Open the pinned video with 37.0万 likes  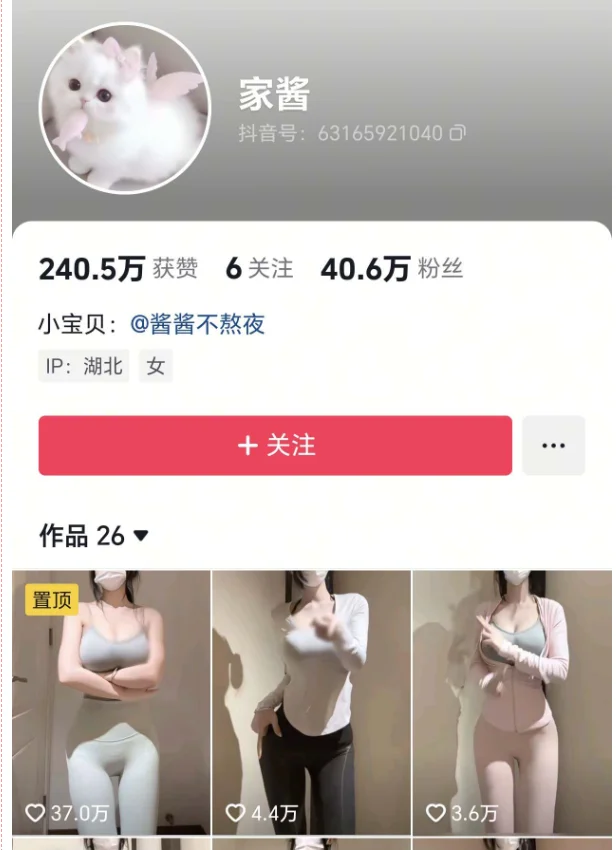coord(111,700)
